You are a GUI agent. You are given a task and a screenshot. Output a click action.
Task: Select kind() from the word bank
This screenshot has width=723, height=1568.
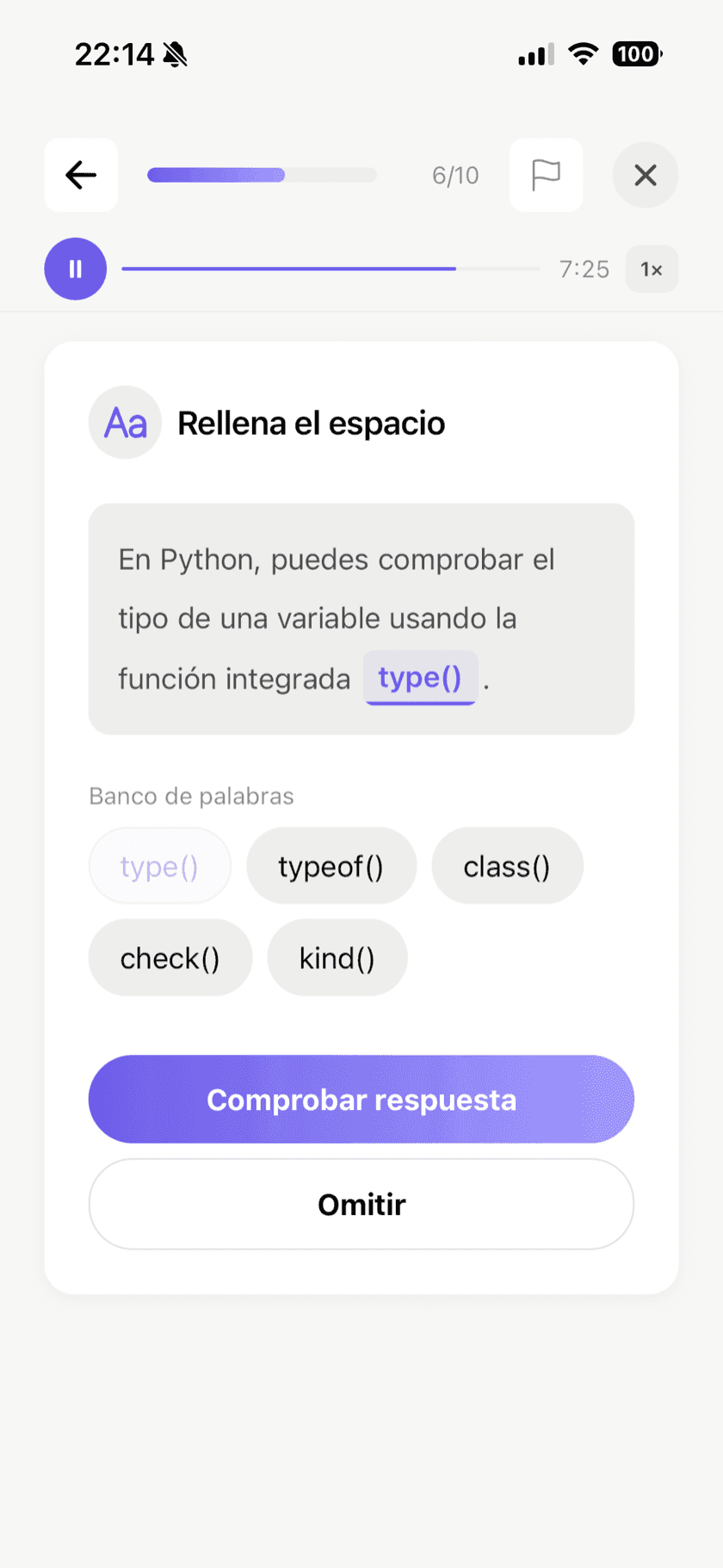(337, 958)
